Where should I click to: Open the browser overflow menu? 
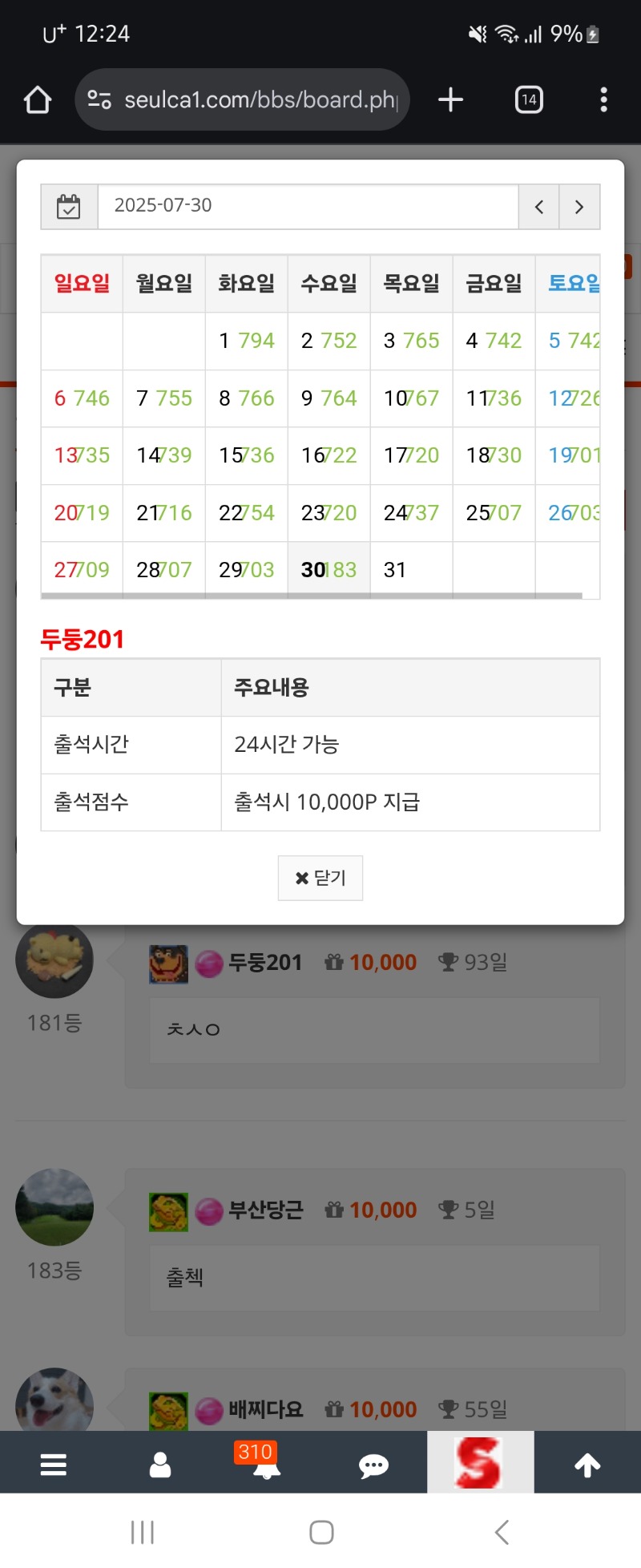point(603,100)
